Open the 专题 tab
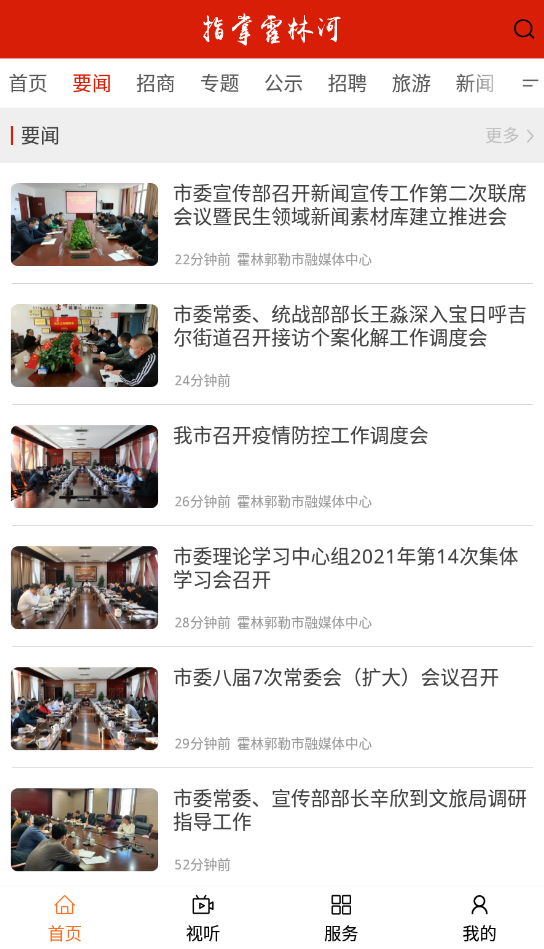The image size is (544, 949). (x=220, y=84)
